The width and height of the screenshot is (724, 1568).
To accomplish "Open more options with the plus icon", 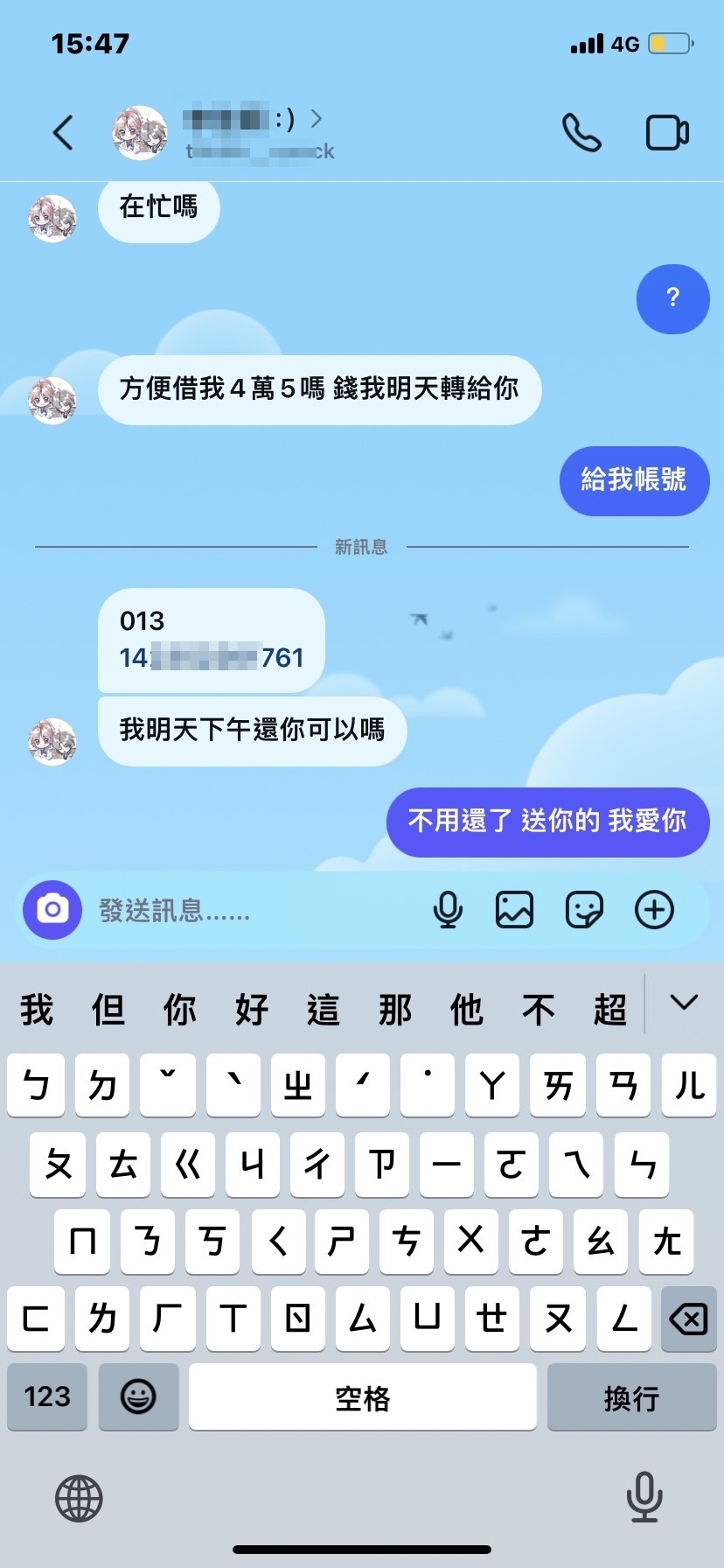I will coord(654,910).
